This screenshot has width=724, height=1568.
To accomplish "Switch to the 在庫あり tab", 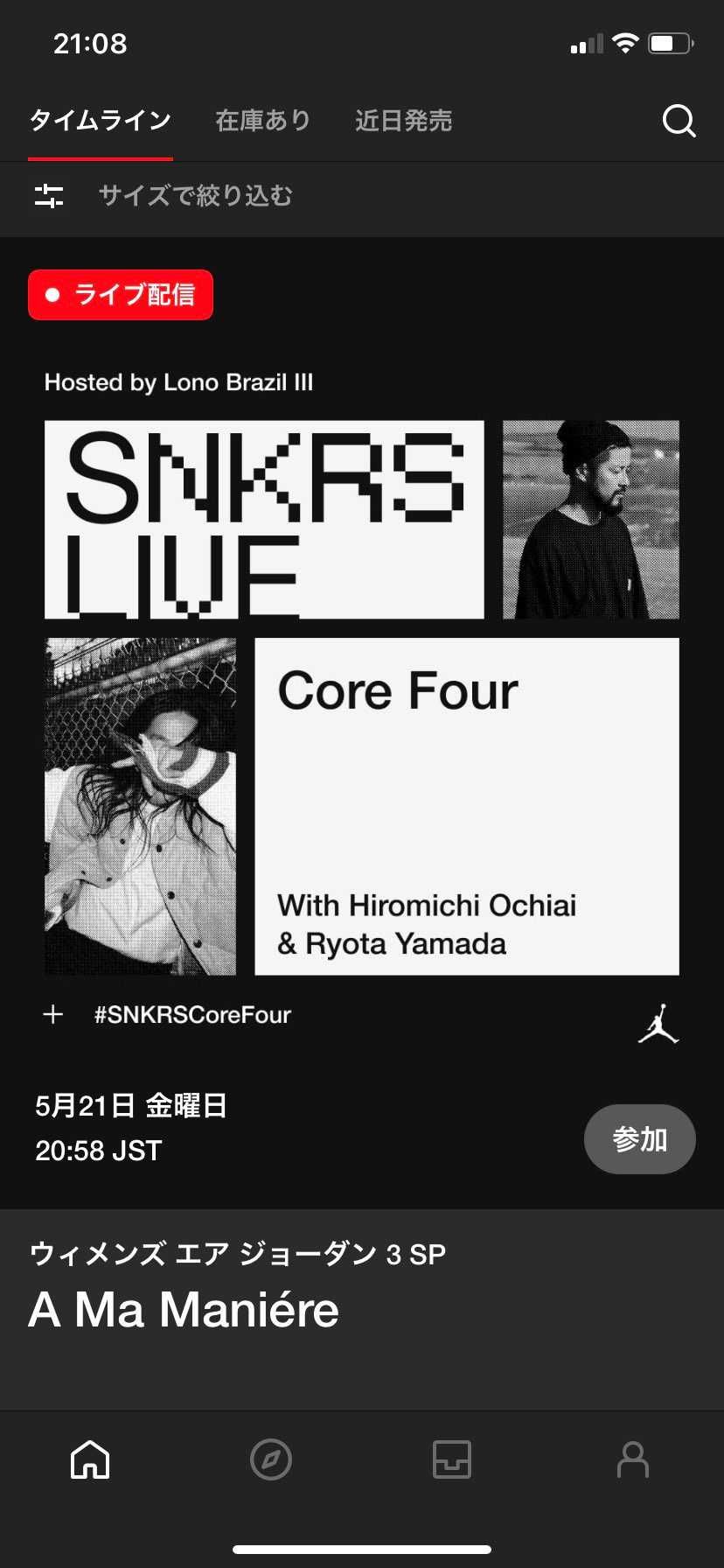I will 262,122.
